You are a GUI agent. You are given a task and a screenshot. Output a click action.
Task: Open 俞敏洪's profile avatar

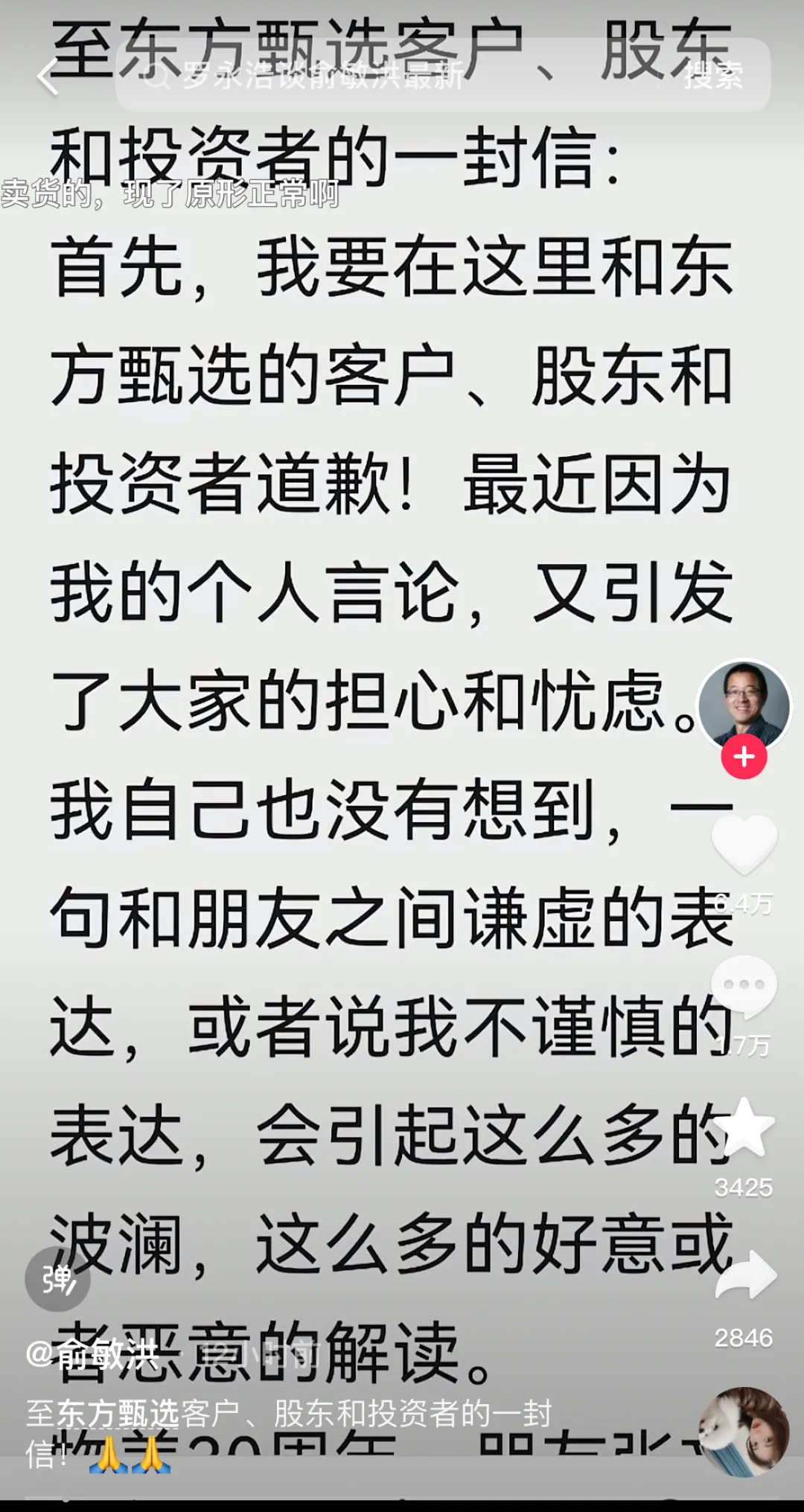coord(743,705)
